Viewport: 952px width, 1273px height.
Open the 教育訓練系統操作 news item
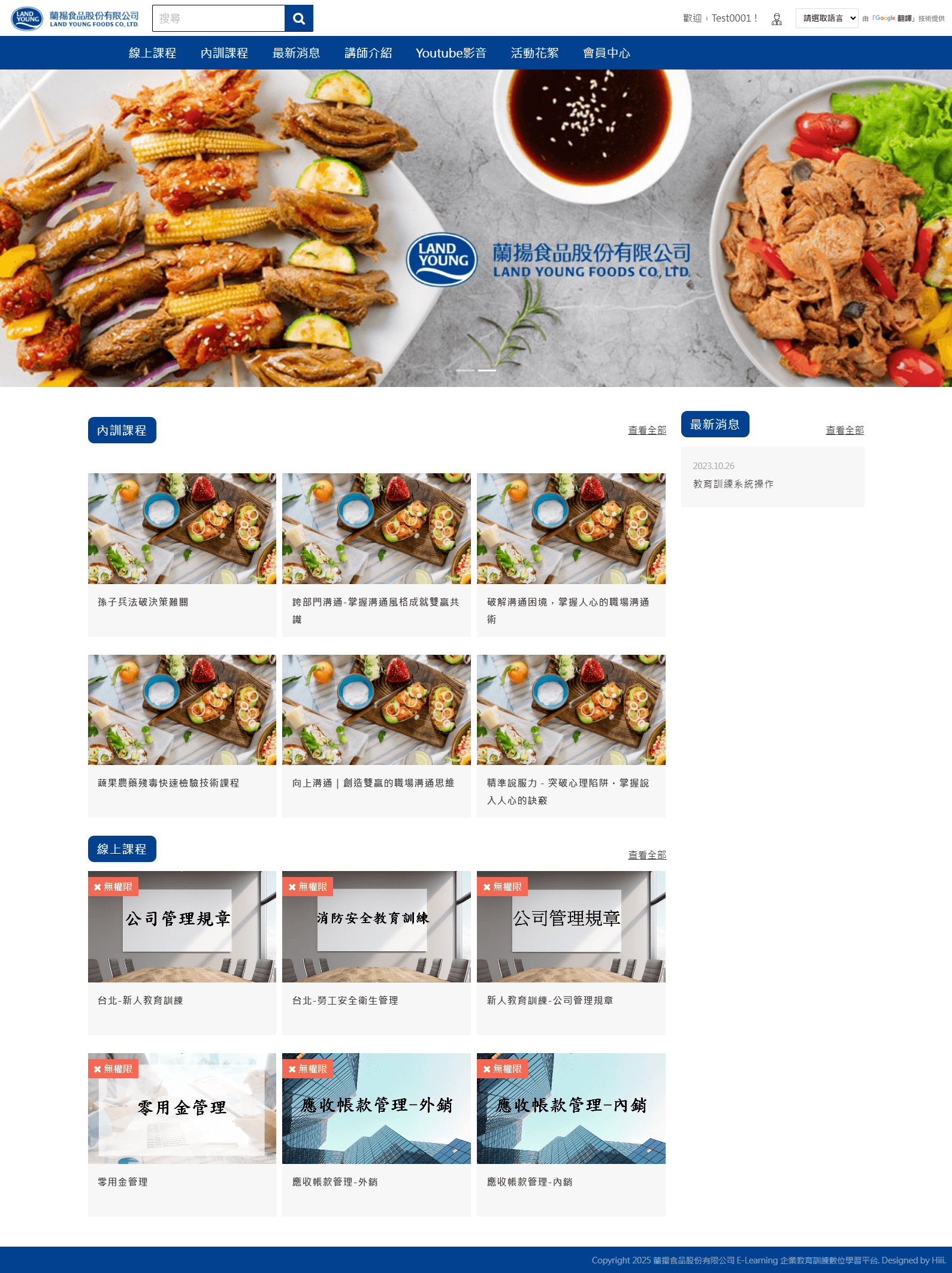click(x=733, y=484)
